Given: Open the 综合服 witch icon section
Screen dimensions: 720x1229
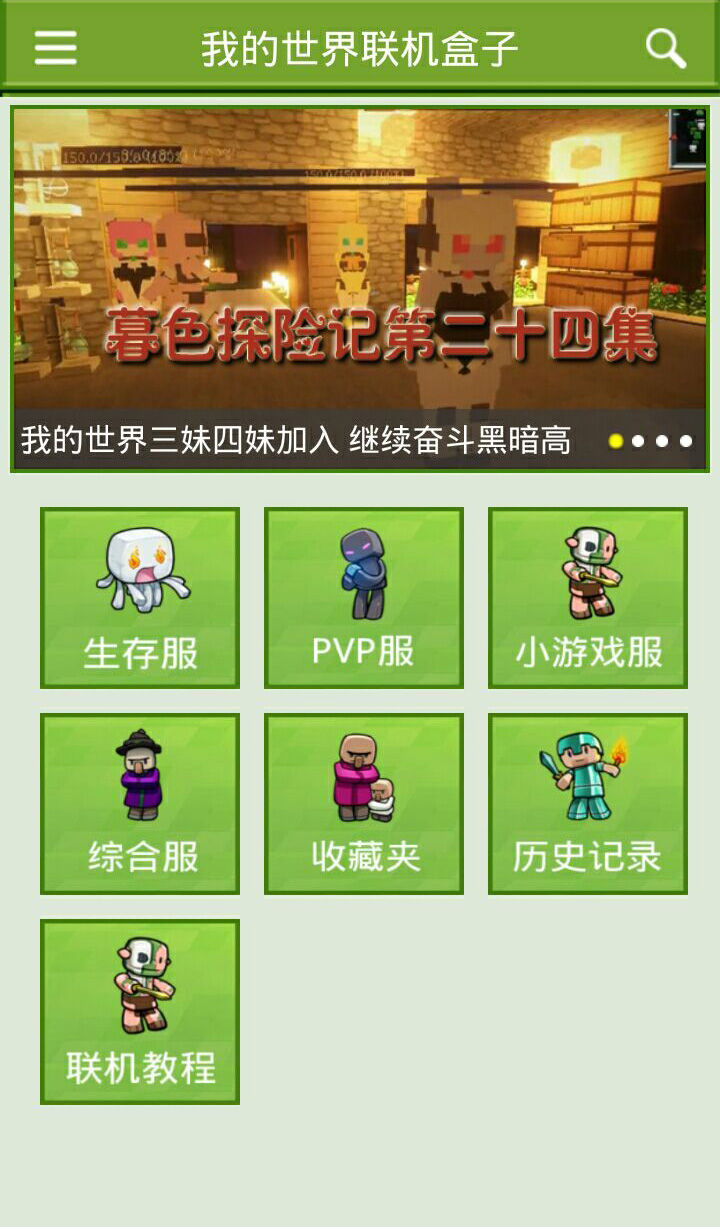Looking at the screenshot, I should pos(138,804).
